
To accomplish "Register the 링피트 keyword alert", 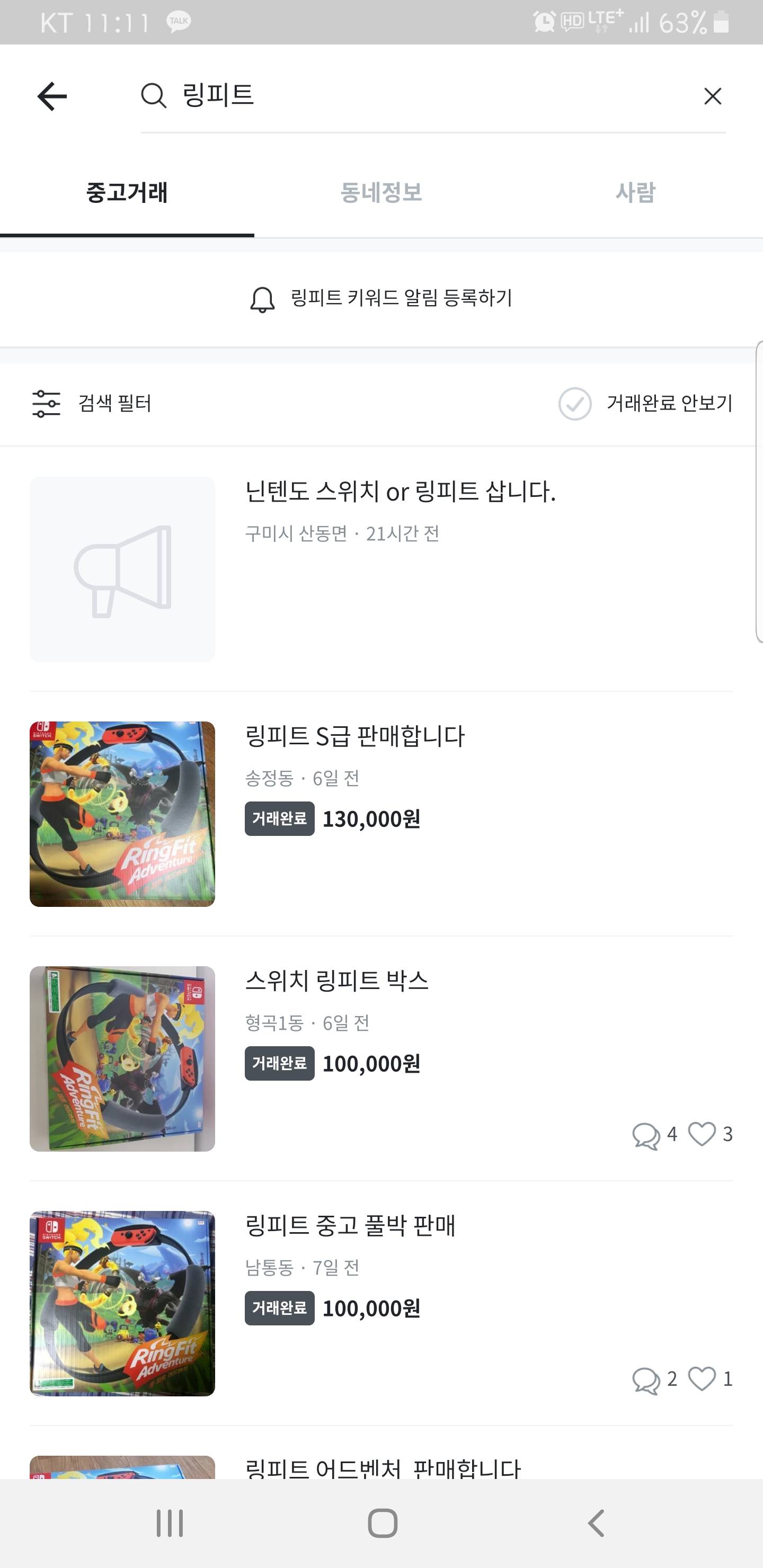I will (382, 298).
